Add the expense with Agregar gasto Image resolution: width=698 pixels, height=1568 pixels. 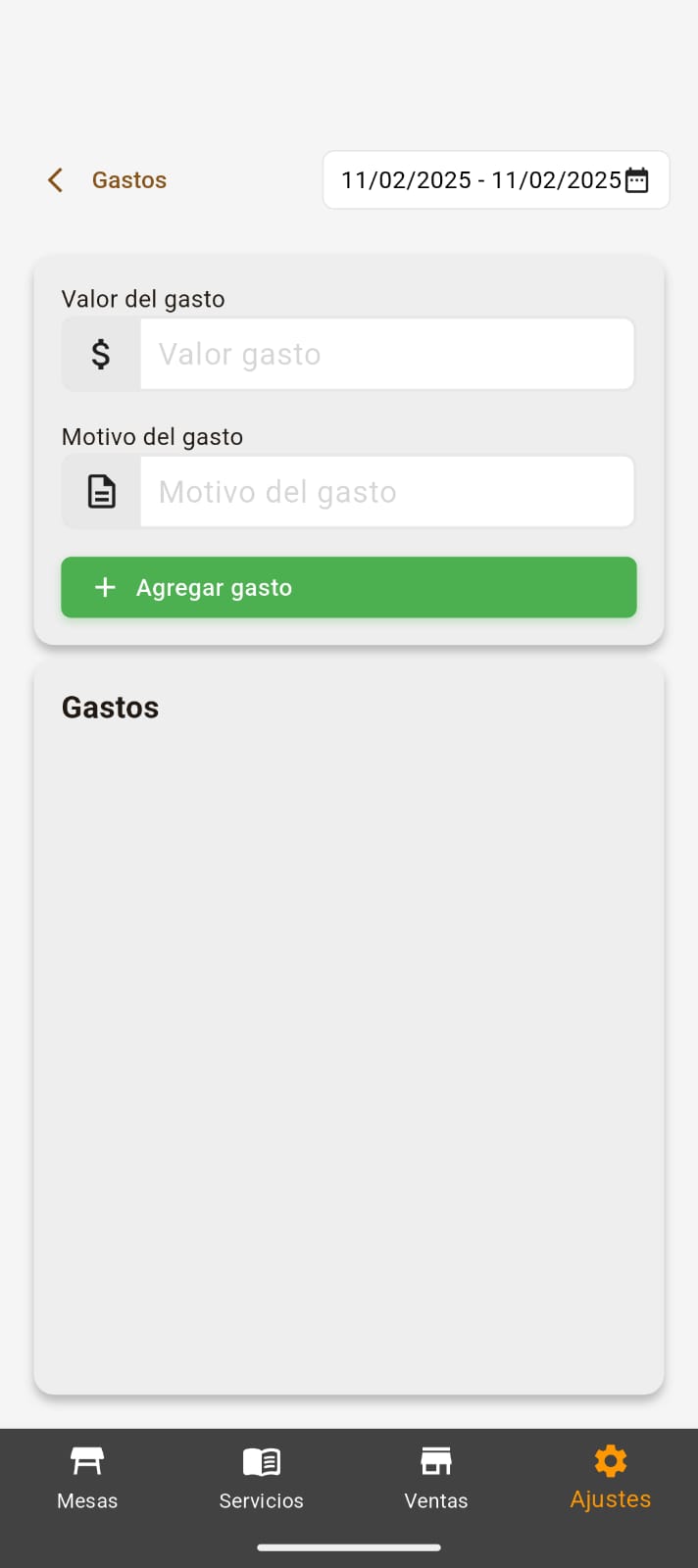click(349, 587)
